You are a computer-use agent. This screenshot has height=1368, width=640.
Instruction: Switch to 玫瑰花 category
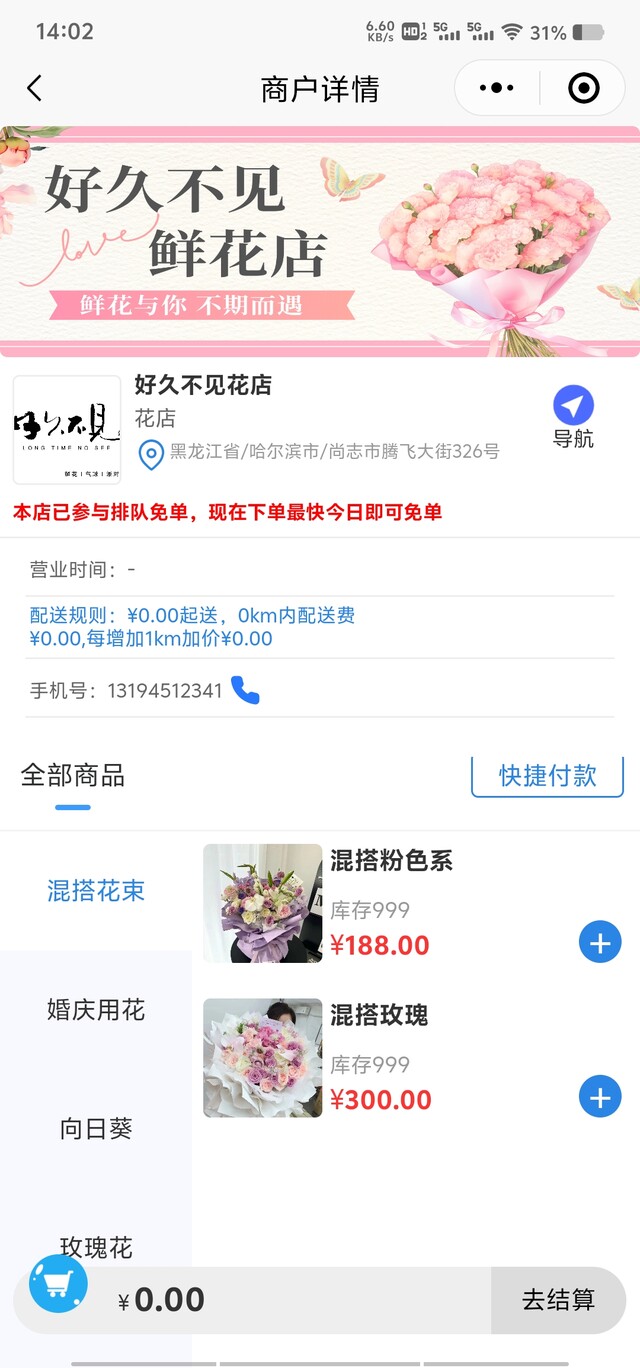(x=96, y=1247)
